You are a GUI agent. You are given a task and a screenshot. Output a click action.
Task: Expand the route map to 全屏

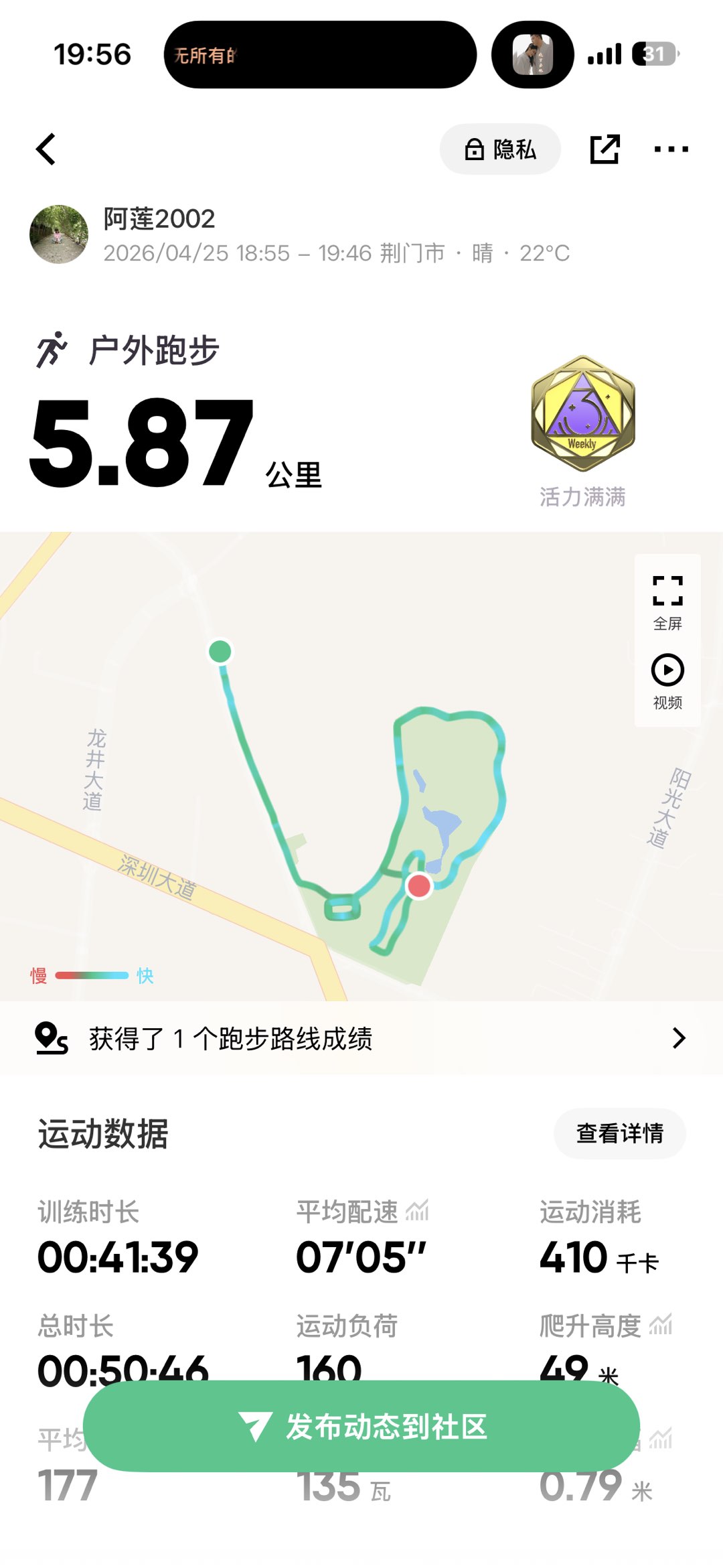click(x=667, y=602)
